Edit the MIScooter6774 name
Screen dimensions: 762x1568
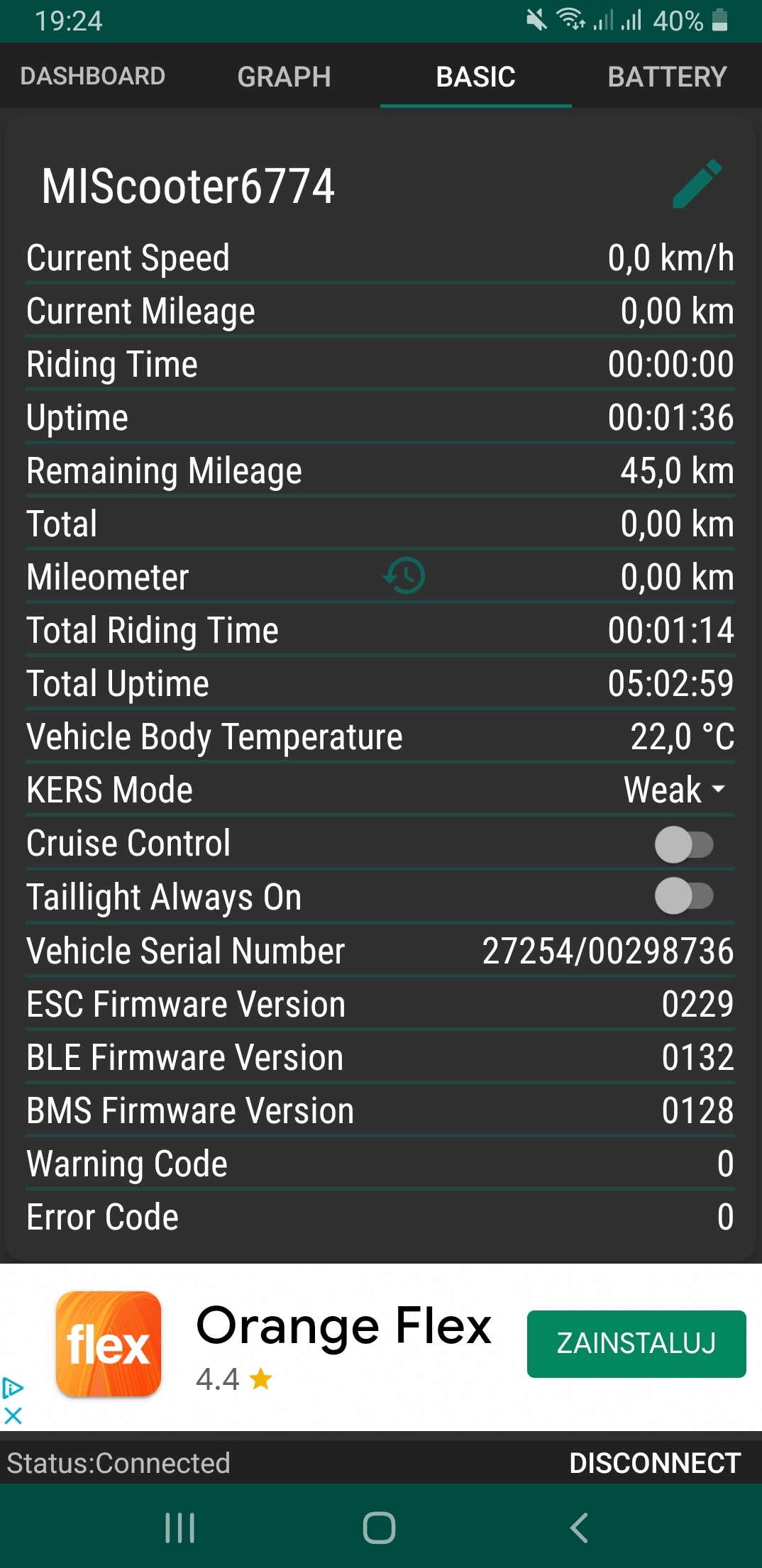point(697,184)
